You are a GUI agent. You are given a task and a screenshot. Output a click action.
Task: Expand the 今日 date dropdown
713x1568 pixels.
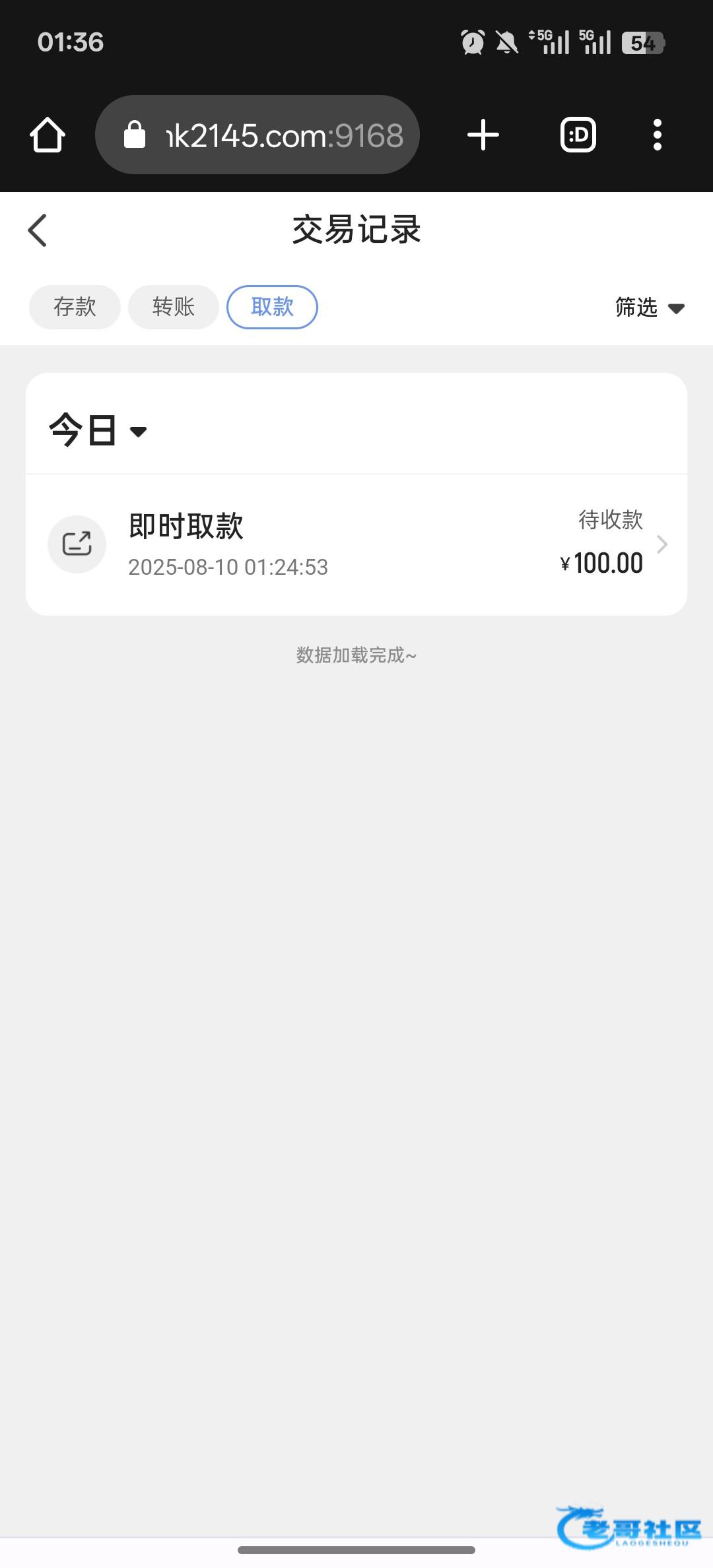(x=98, y=430)
